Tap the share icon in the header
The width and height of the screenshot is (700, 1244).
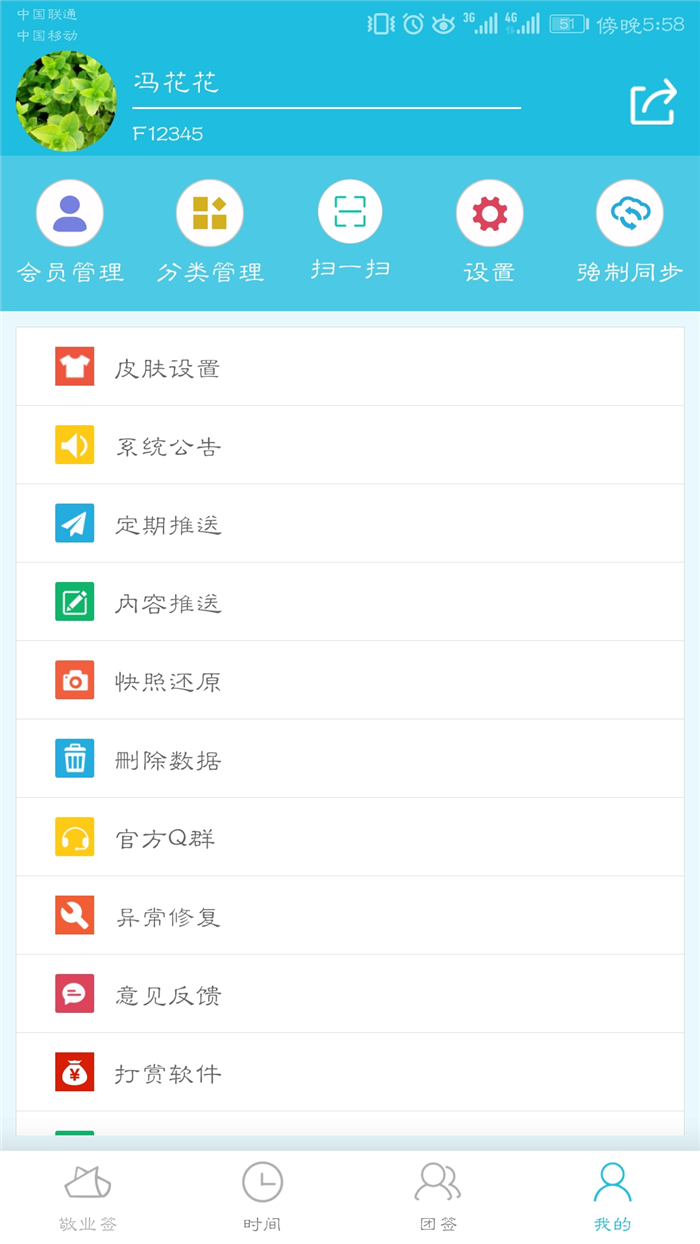[x=653, y=103]
